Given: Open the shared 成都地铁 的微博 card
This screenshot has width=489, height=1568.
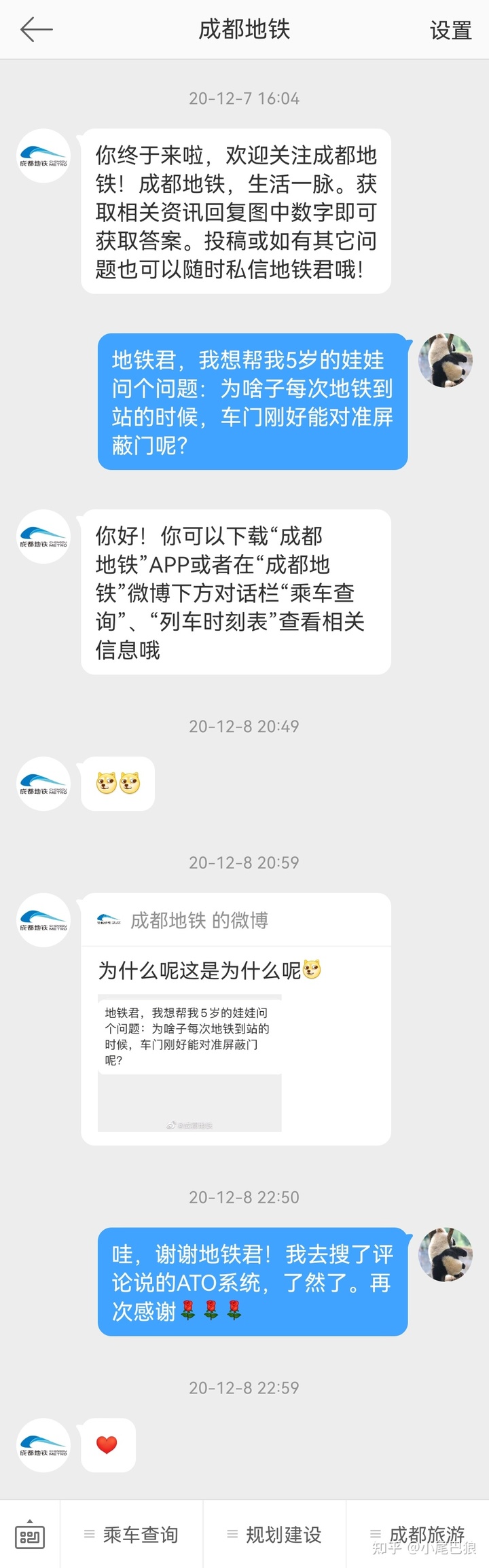Looking at the screenshot, I should click(x=236, y=1019).
